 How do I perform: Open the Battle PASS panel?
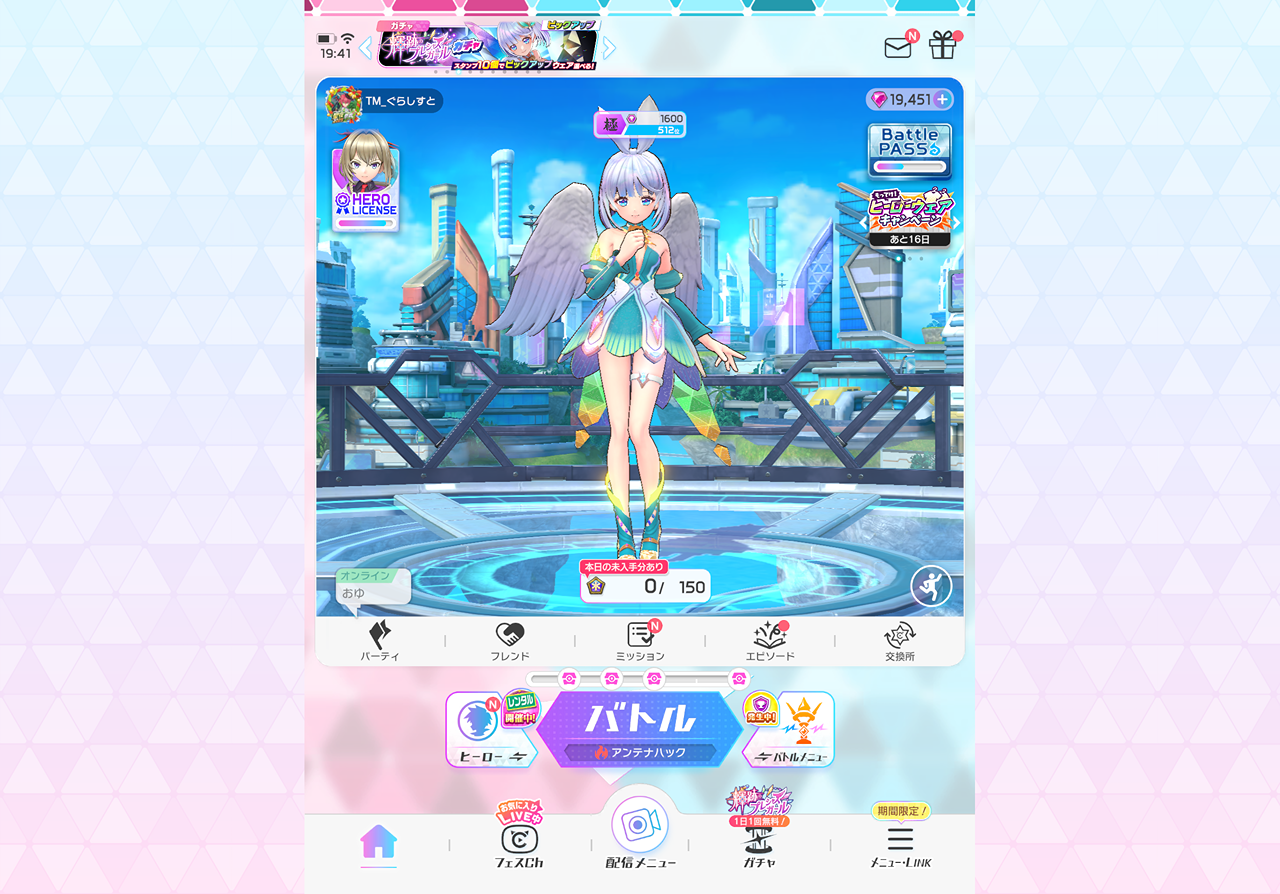point(909,149)
